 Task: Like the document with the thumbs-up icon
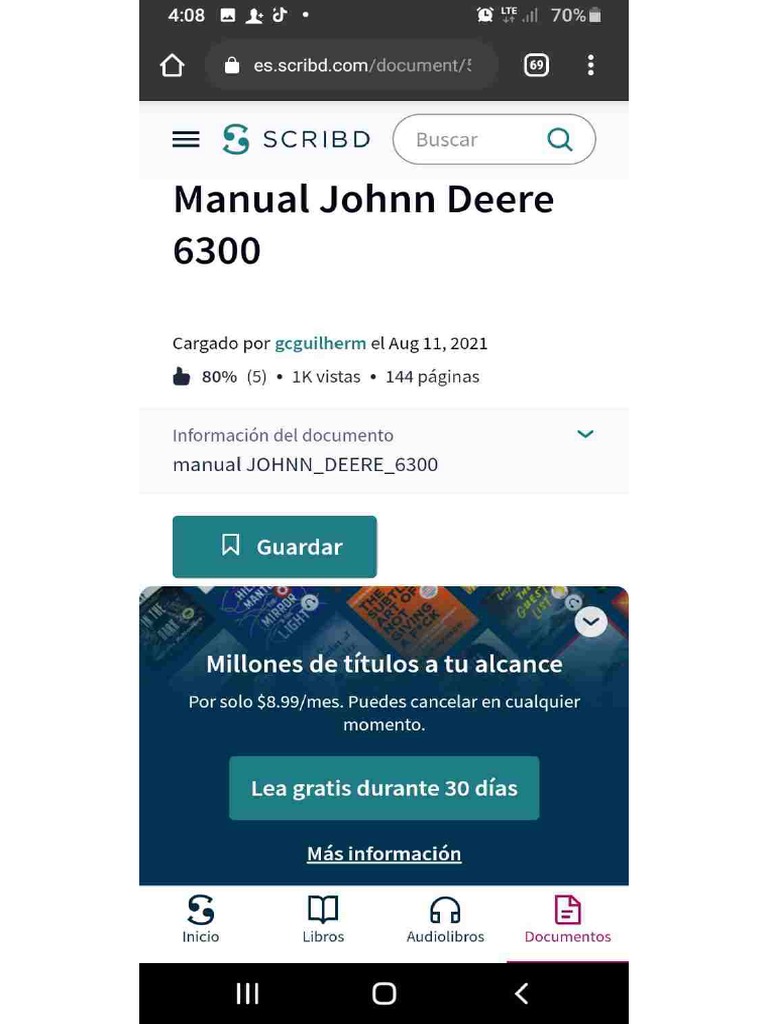tap(181, 376)
